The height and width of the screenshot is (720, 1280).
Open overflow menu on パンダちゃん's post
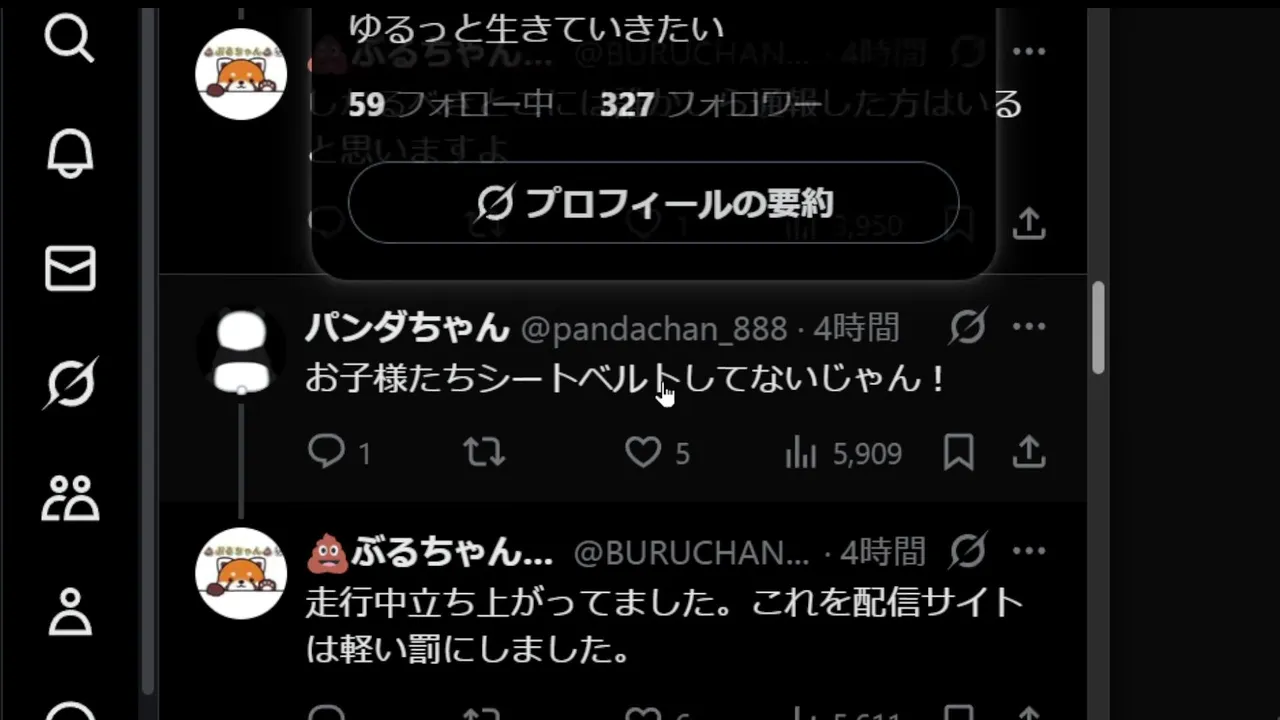pos(1028,327)
